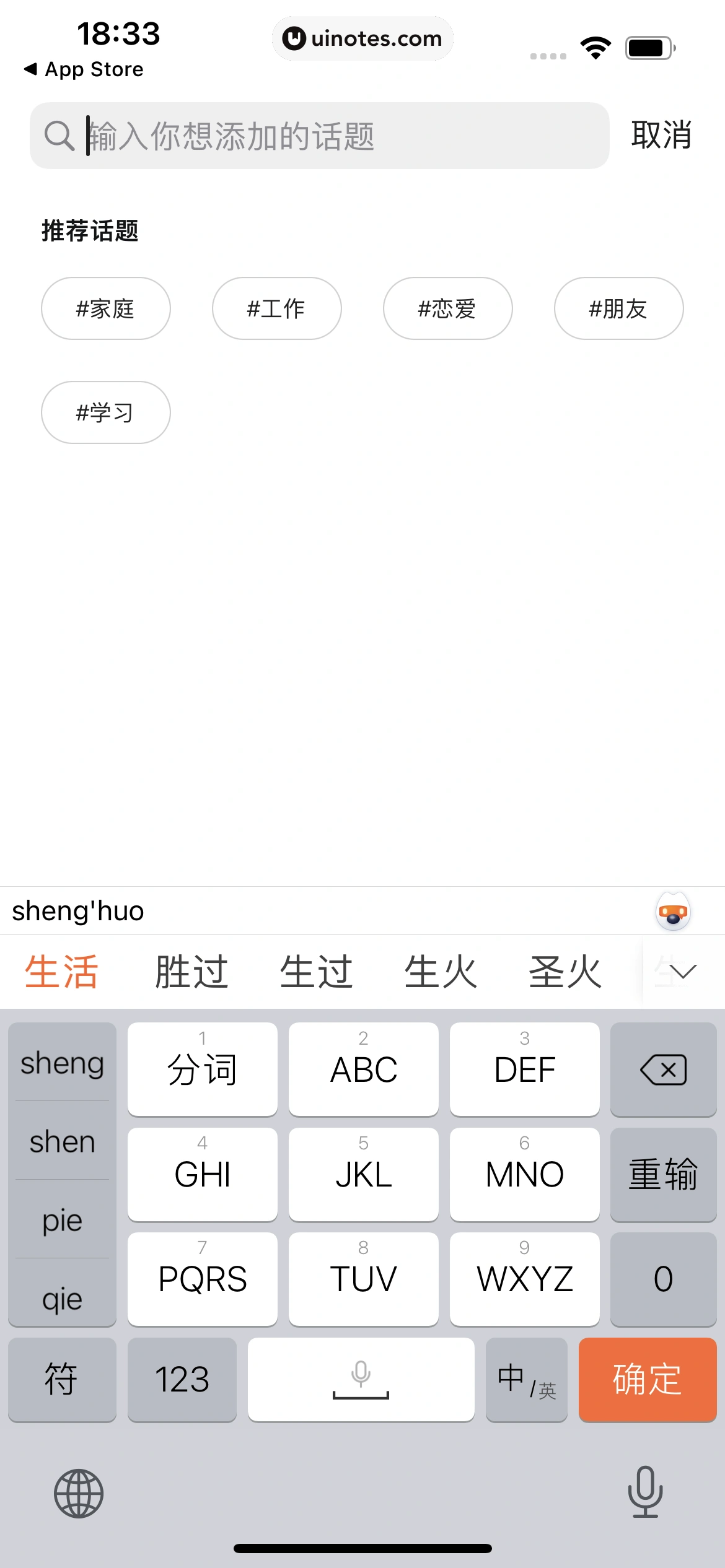Cancel adding a topic with 取消

661,135
